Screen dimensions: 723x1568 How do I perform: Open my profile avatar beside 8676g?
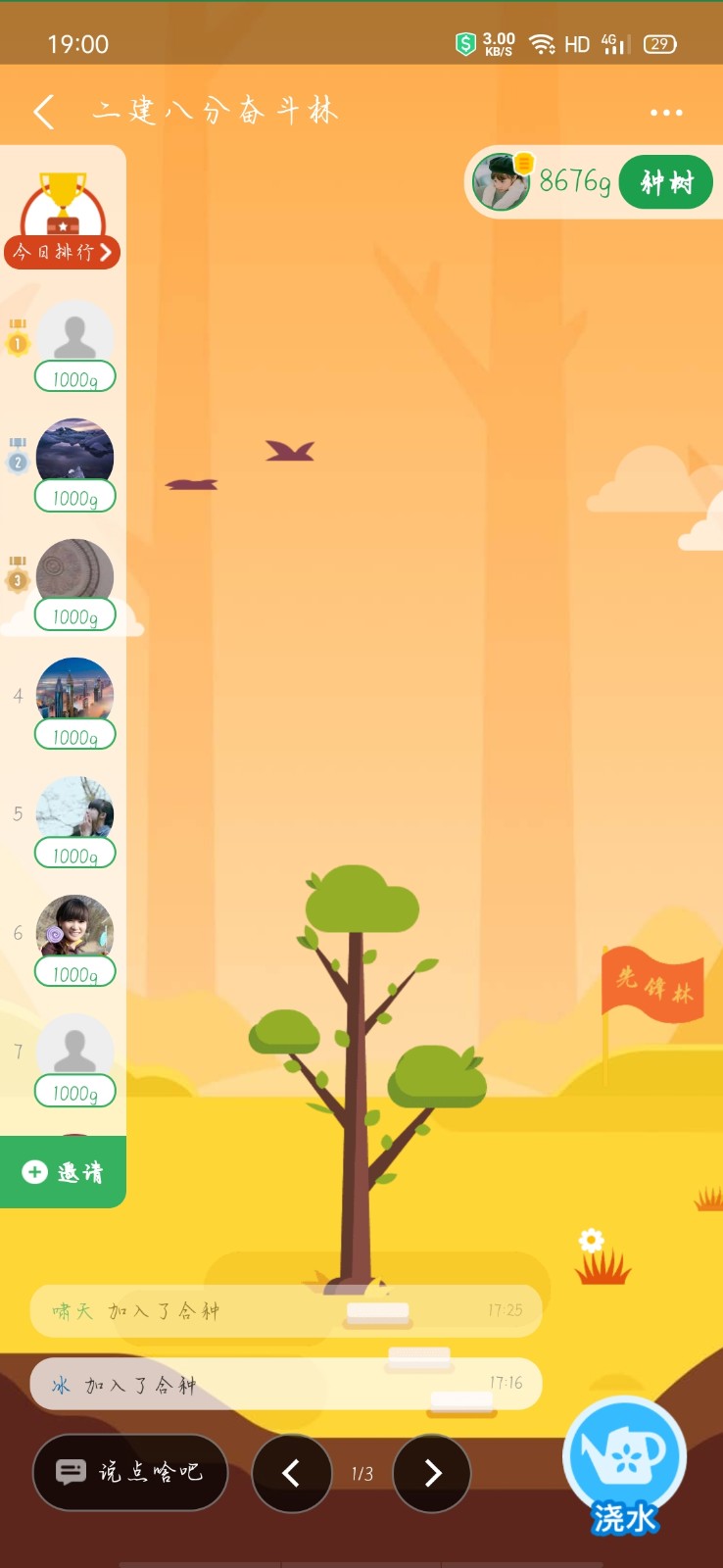pyautogui.click(x=501, y=182)
